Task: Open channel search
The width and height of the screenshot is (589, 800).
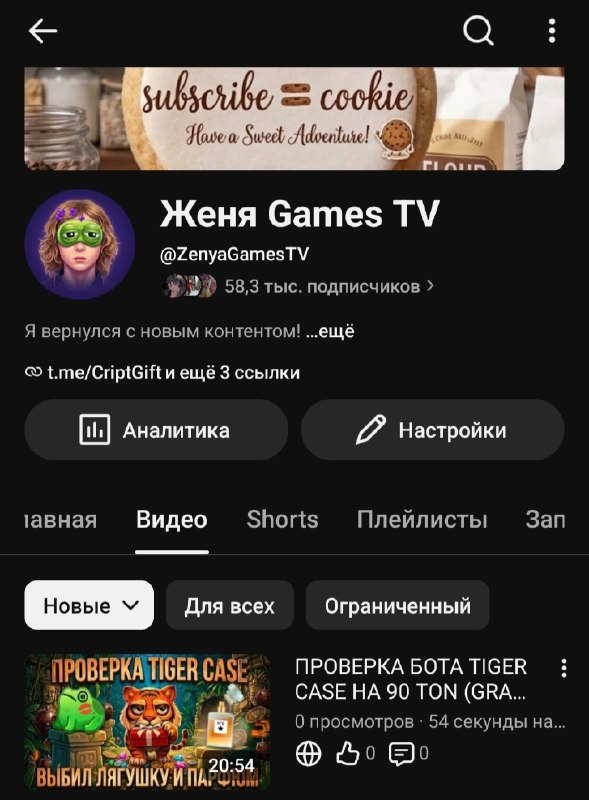Action: 478,31
